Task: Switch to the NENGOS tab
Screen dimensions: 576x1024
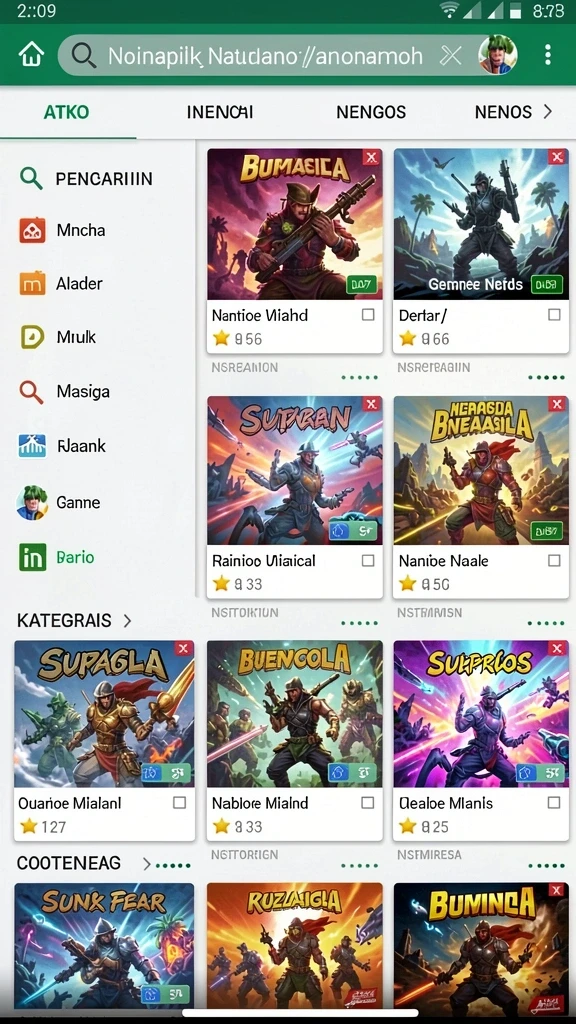Action: [x=371, y=112]
